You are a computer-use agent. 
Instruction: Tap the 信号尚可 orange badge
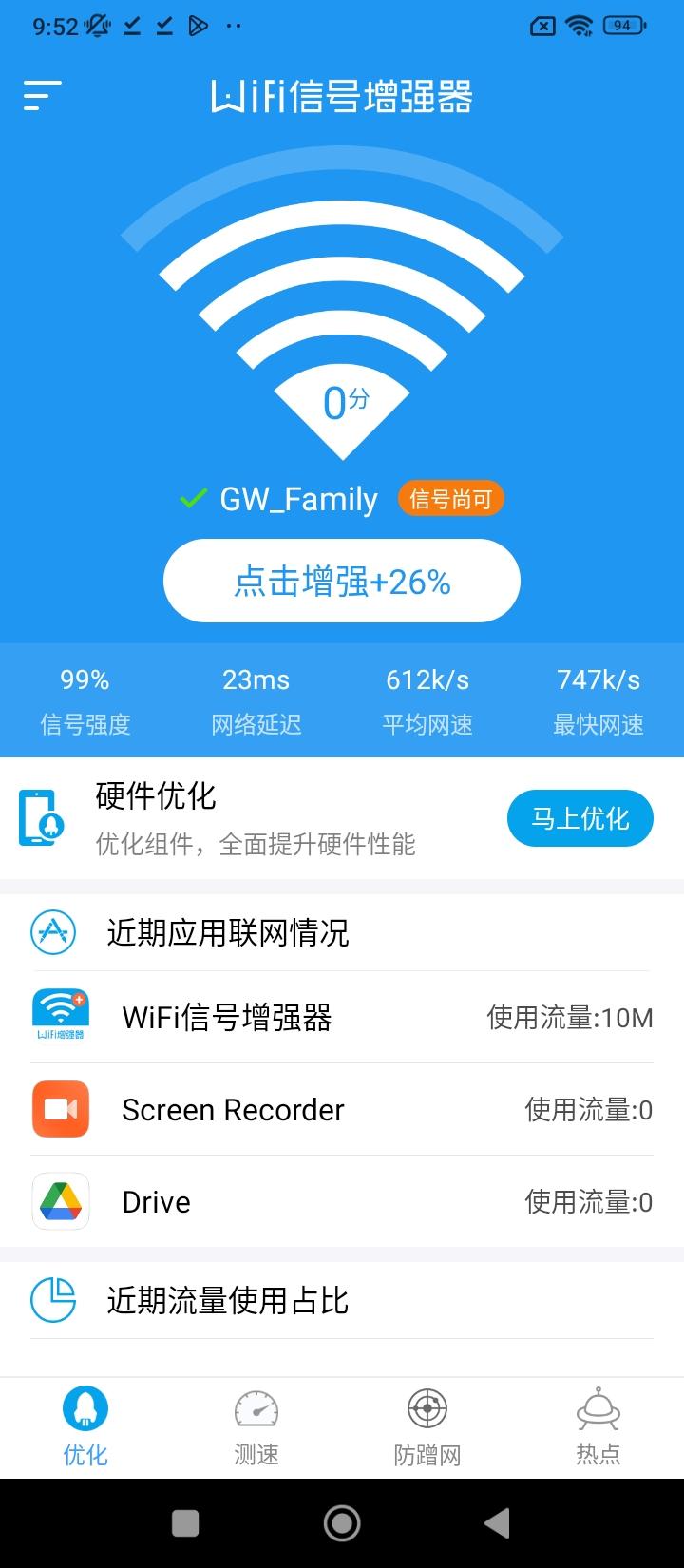450,498
